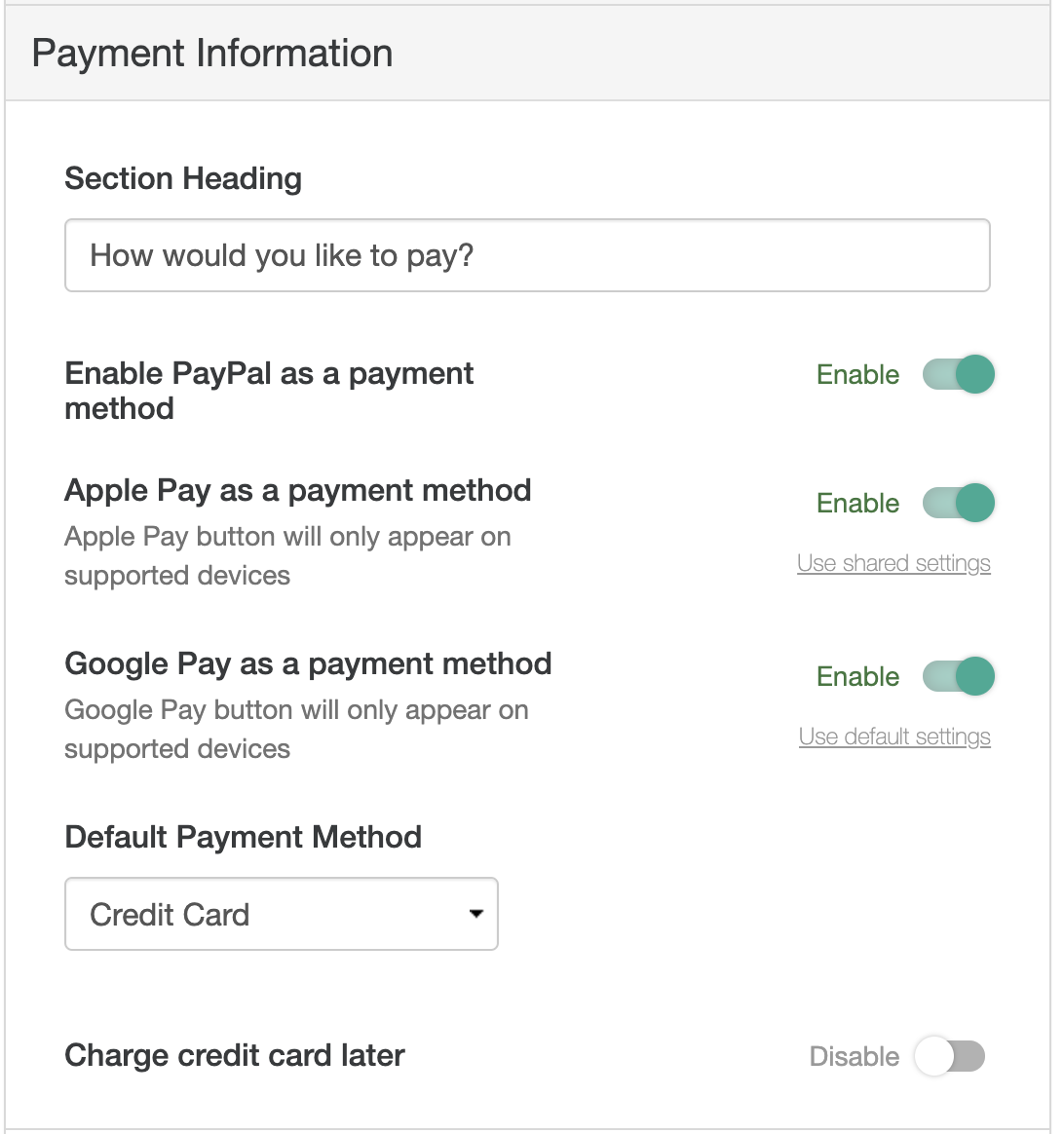
Task: Open the Use shared settings link
Action: coord(893,563)
